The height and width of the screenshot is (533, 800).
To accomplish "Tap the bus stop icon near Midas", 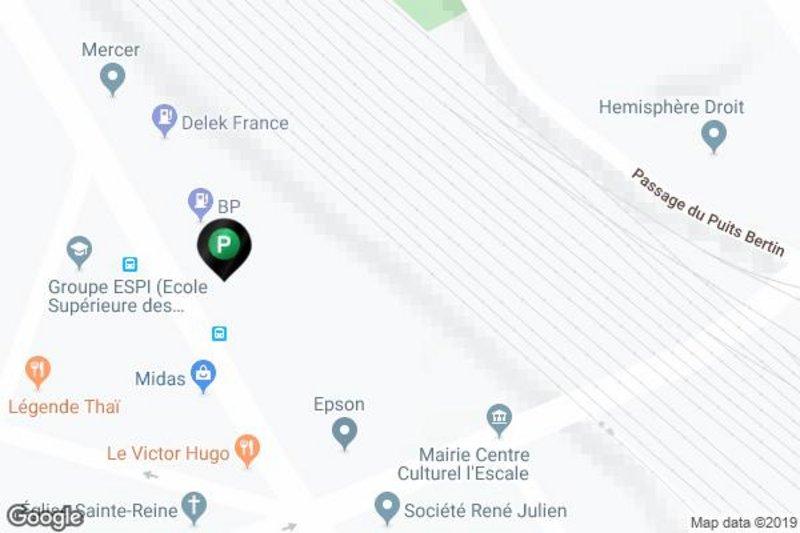I will pyautogui.click(x=219, y=333).
